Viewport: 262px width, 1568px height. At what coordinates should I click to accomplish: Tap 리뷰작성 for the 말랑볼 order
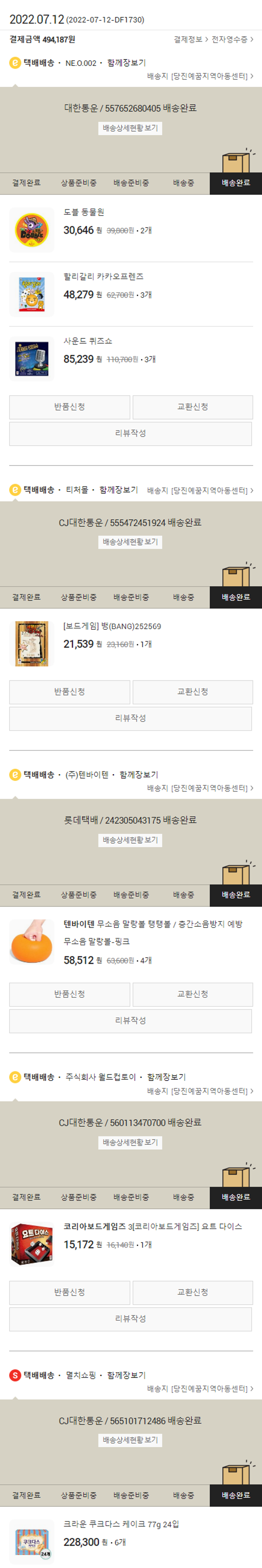(130, 1020)
